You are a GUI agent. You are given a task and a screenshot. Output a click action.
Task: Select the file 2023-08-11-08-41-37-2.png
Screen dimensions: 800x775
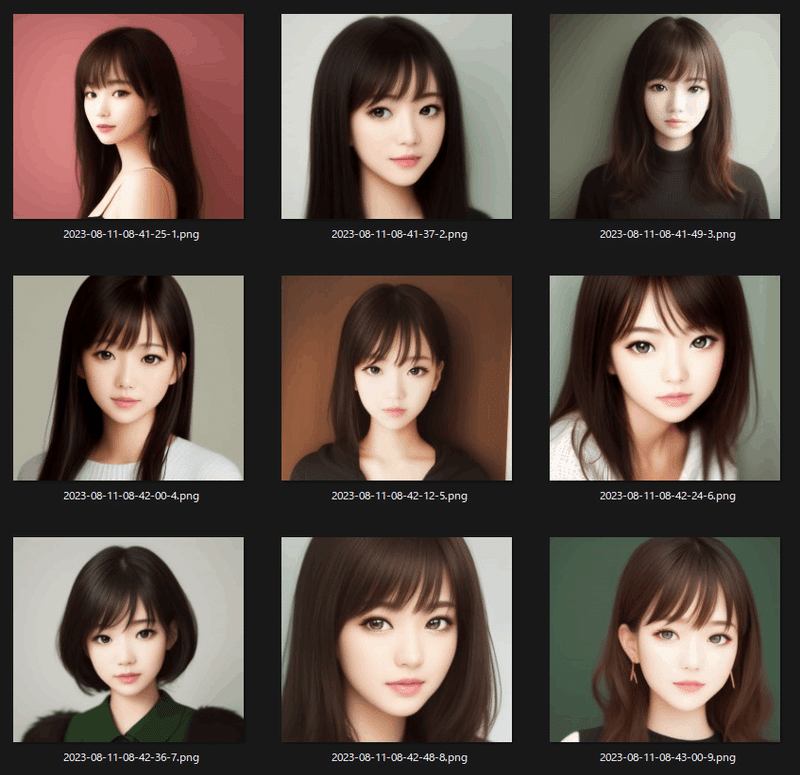coord(396,116)
